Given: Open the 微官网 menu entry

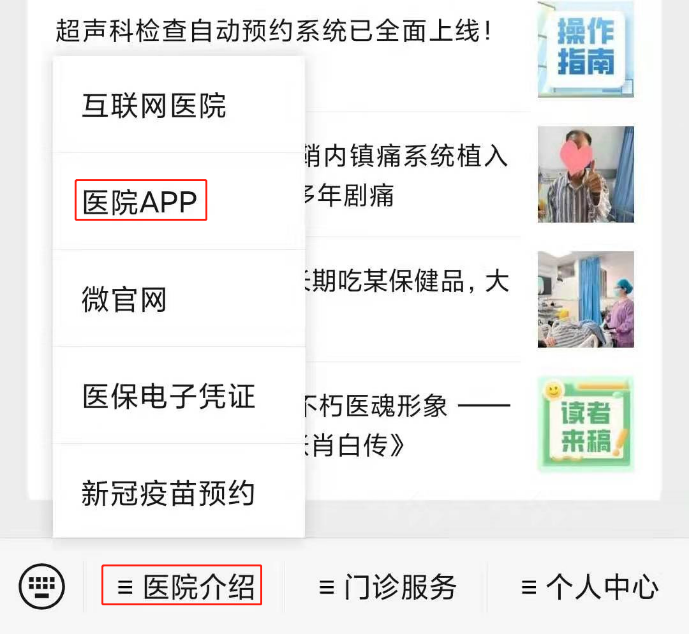Looking at the screenshot, I should (125, 299).
